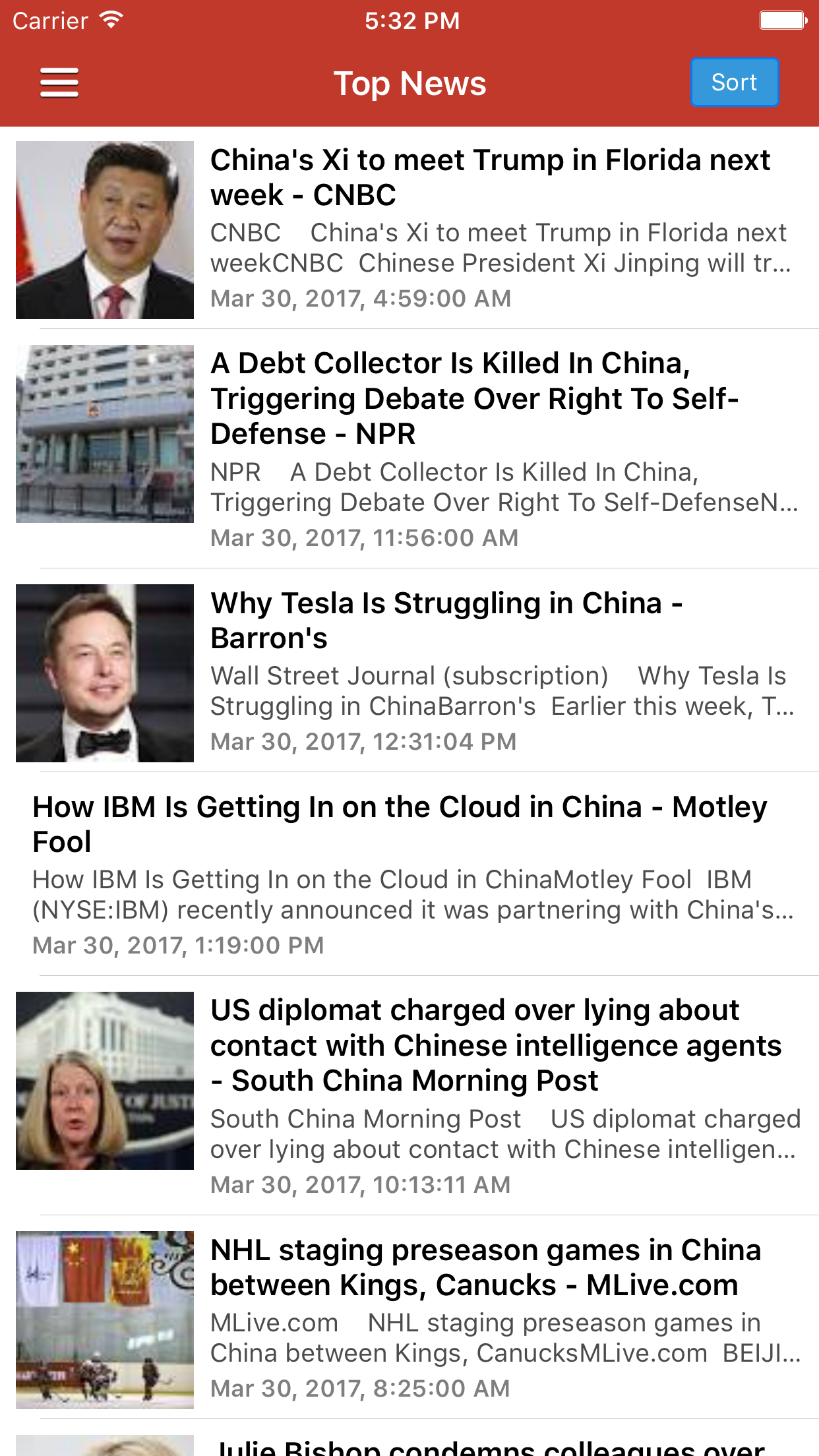The height and width of the screenshot is (1456, 819).
Task: Tap the Top News title
Action: (409, 82)
